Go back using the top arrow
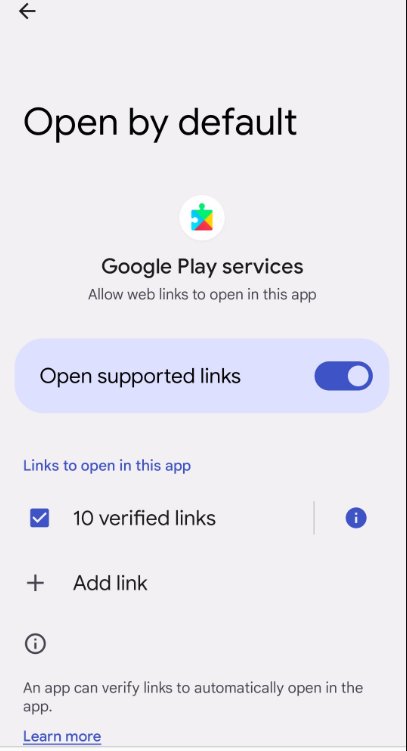The image size is (407, 751). click(x=27, y=11)
